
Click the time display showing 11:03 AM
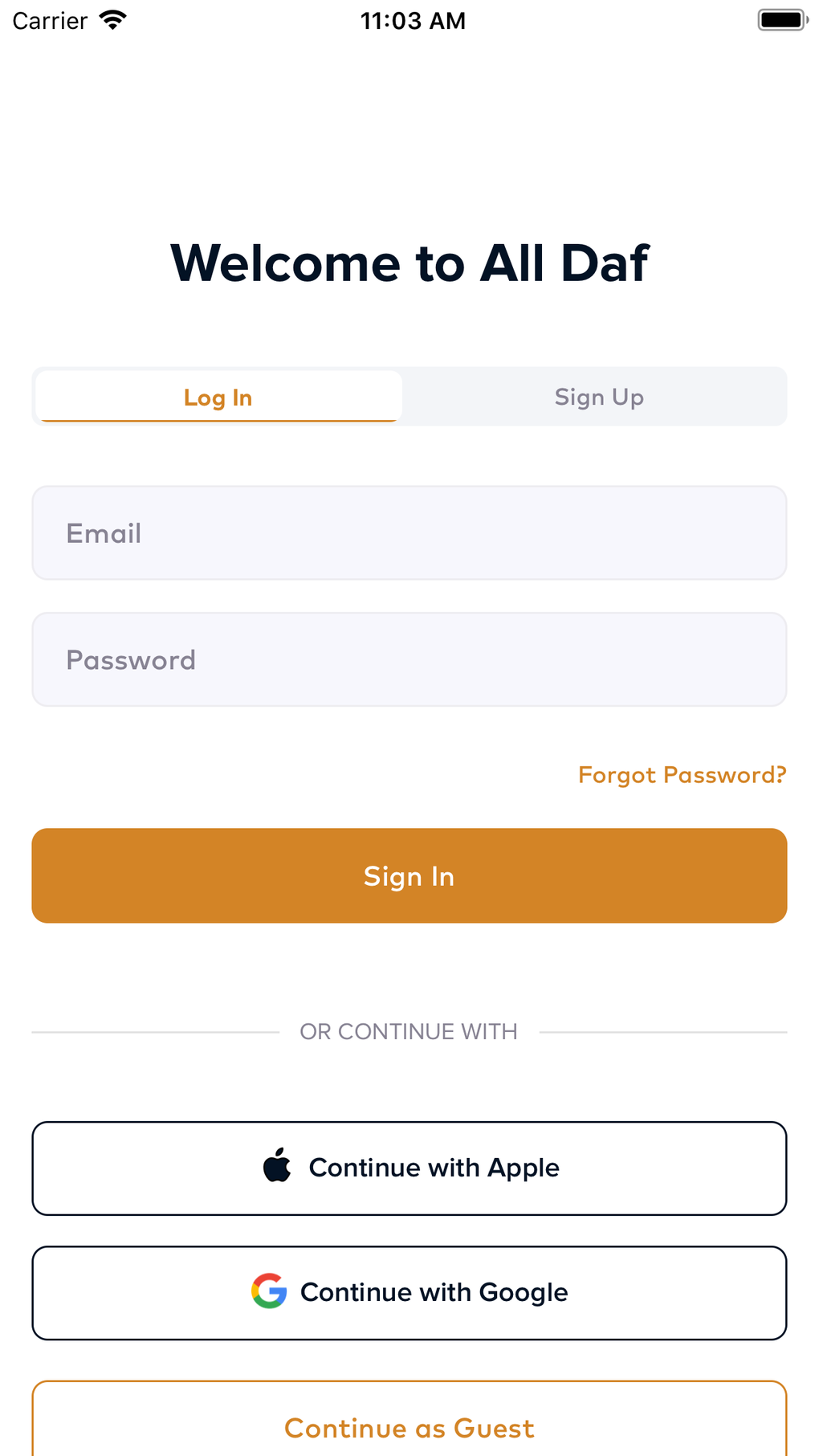[x=414, y=20]
